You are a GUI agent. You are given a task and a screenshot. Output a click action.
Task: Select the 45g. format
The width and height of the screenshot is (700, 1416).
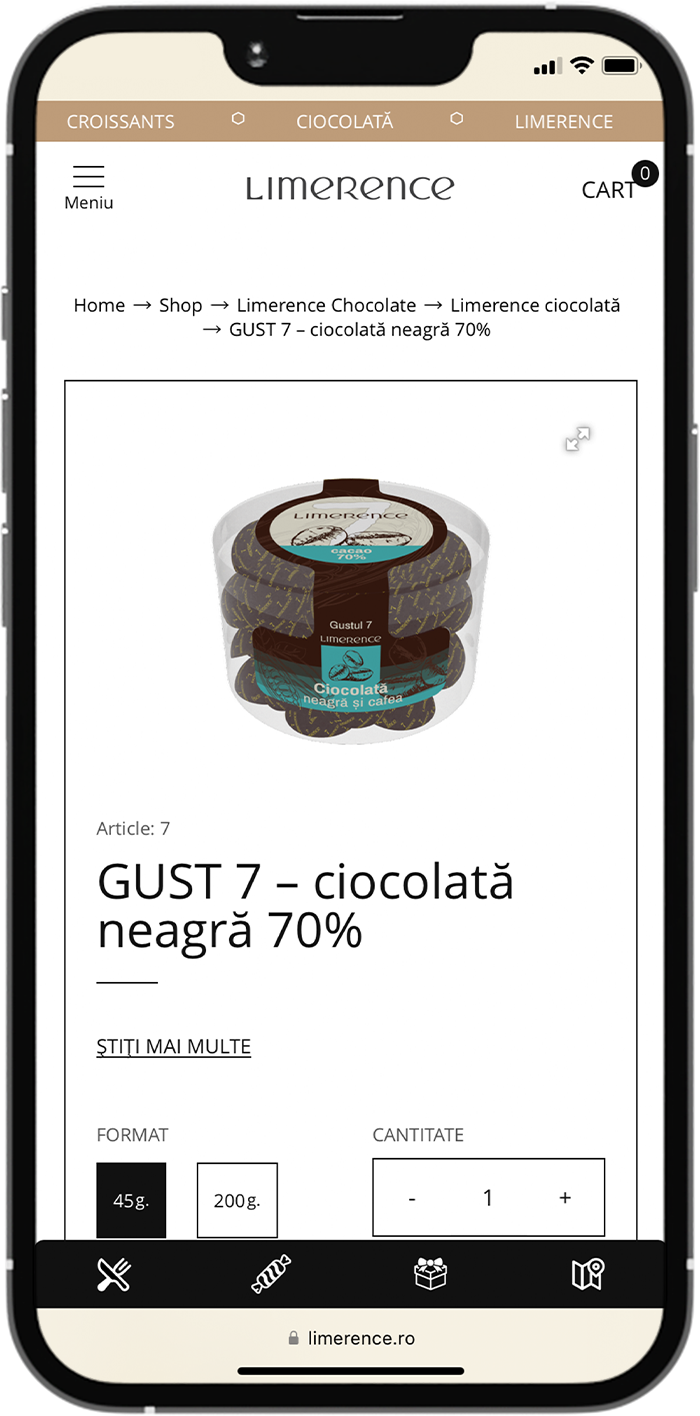coord(131,1200)
